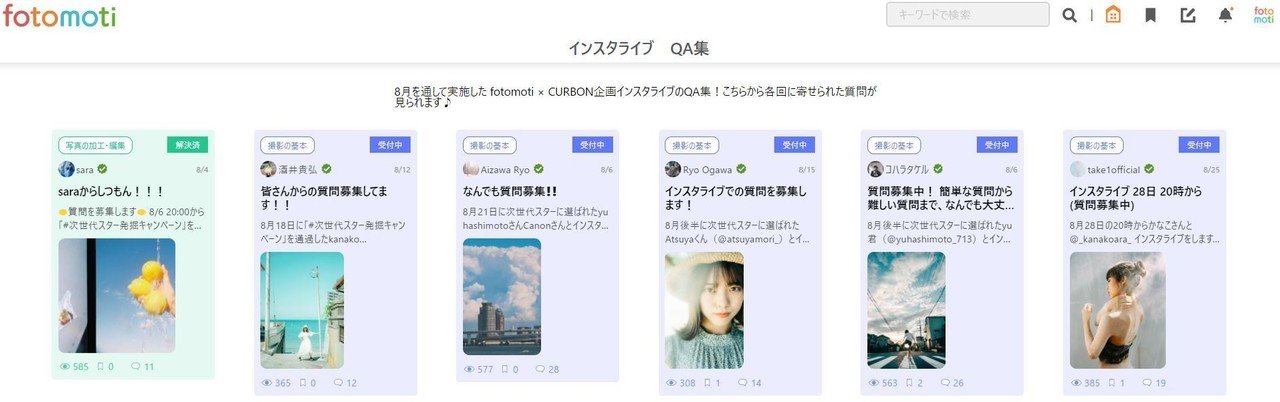This screenshot has height=402, width=1280.
Task: Open コハラタケル's 質問募集中 card
Action: pyautogui.click(x=938, y=197)
